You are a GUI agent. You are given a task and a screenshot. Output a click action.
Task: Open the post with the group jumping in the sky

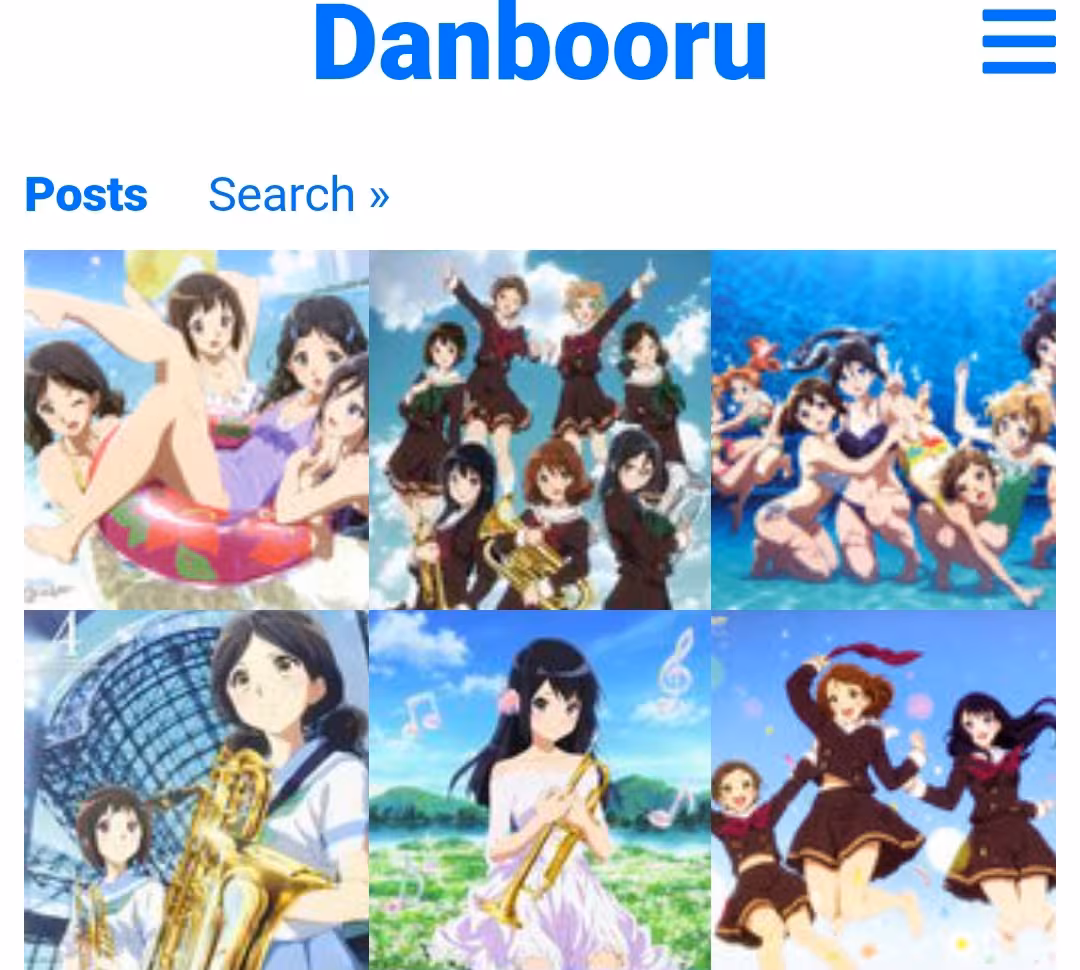pyautogui.click(x=540, y=430)
